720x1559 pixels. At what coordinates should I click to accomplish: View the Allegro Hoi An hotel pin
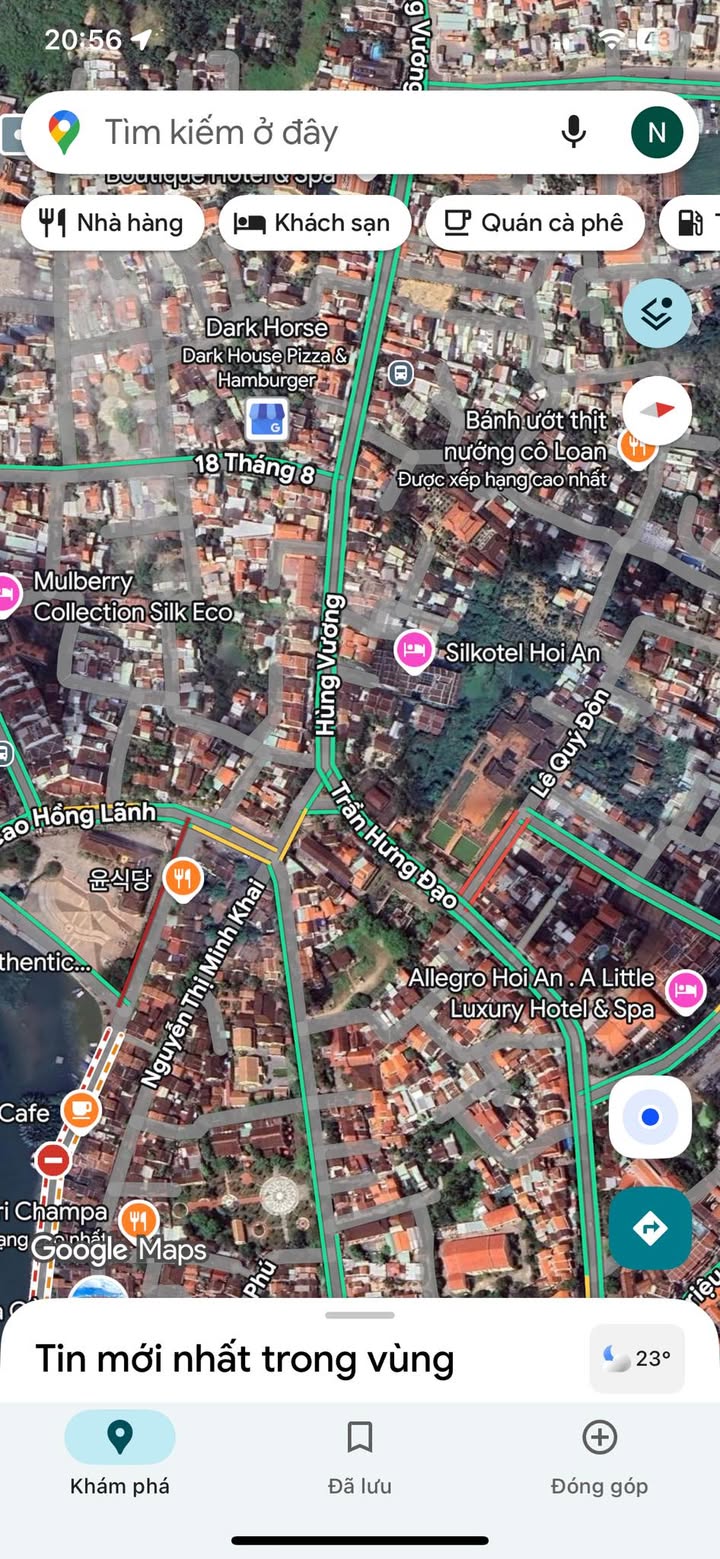685,990
